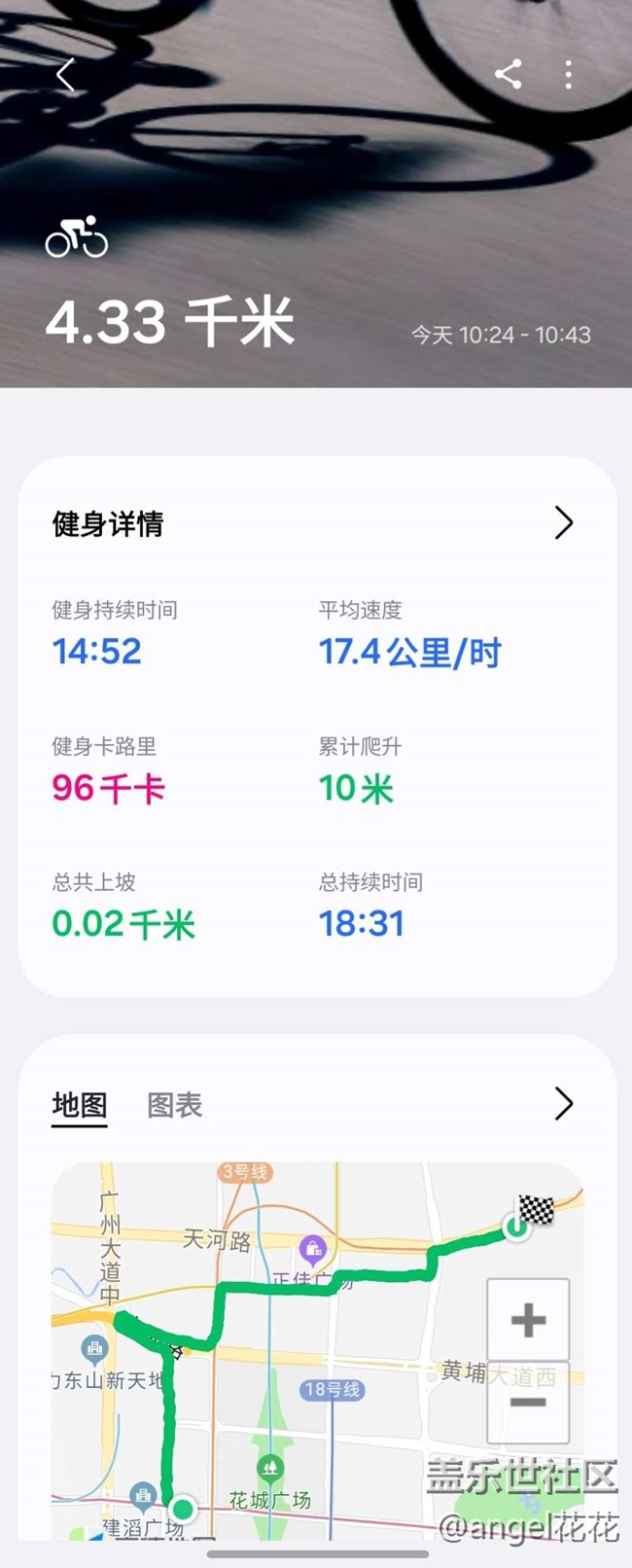Viewport: 632px width, 1568px height.
Task: Share this cycling workout
Action: [x=508, y=74]
